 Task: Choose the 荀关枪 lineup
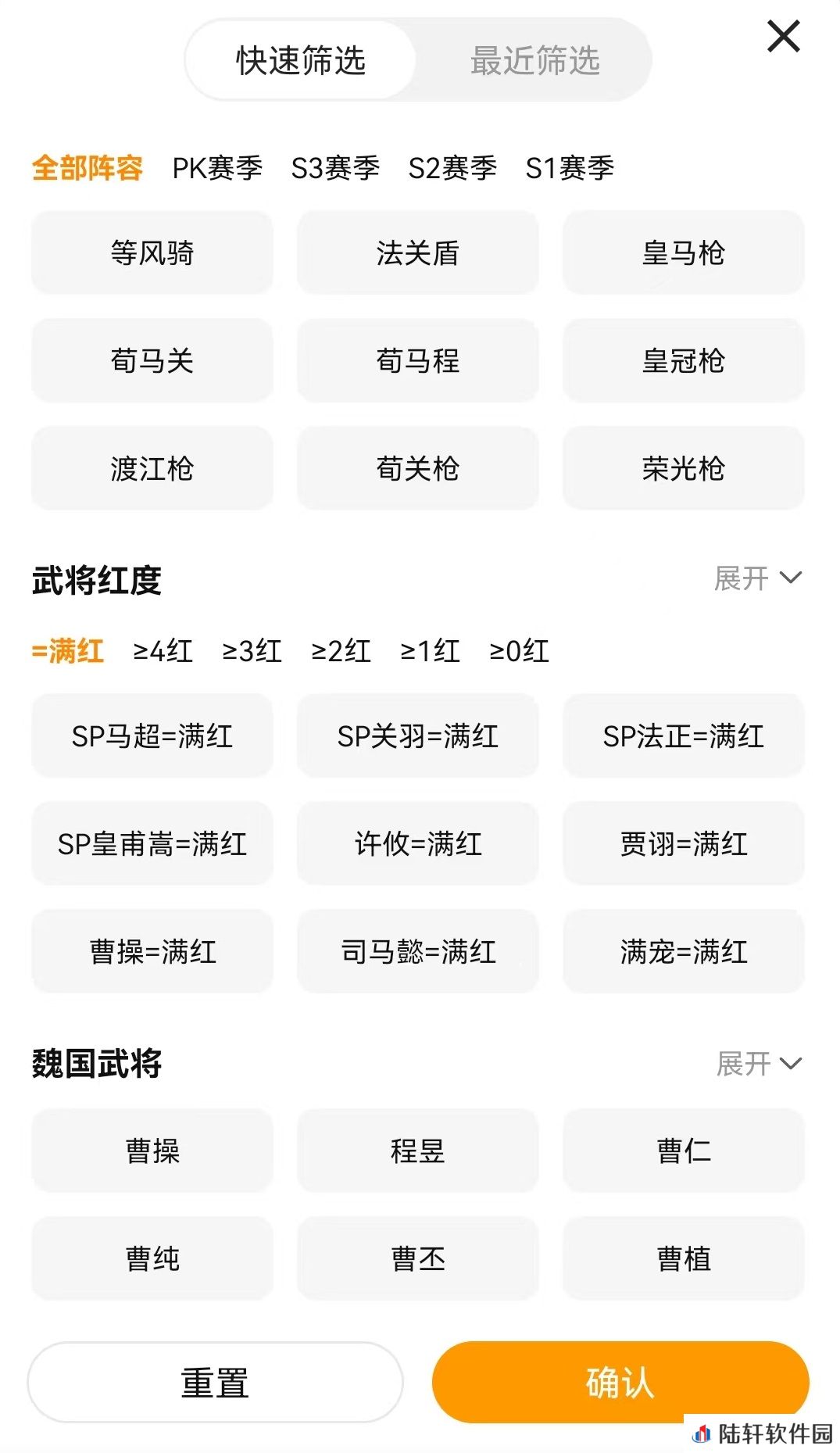418,468
